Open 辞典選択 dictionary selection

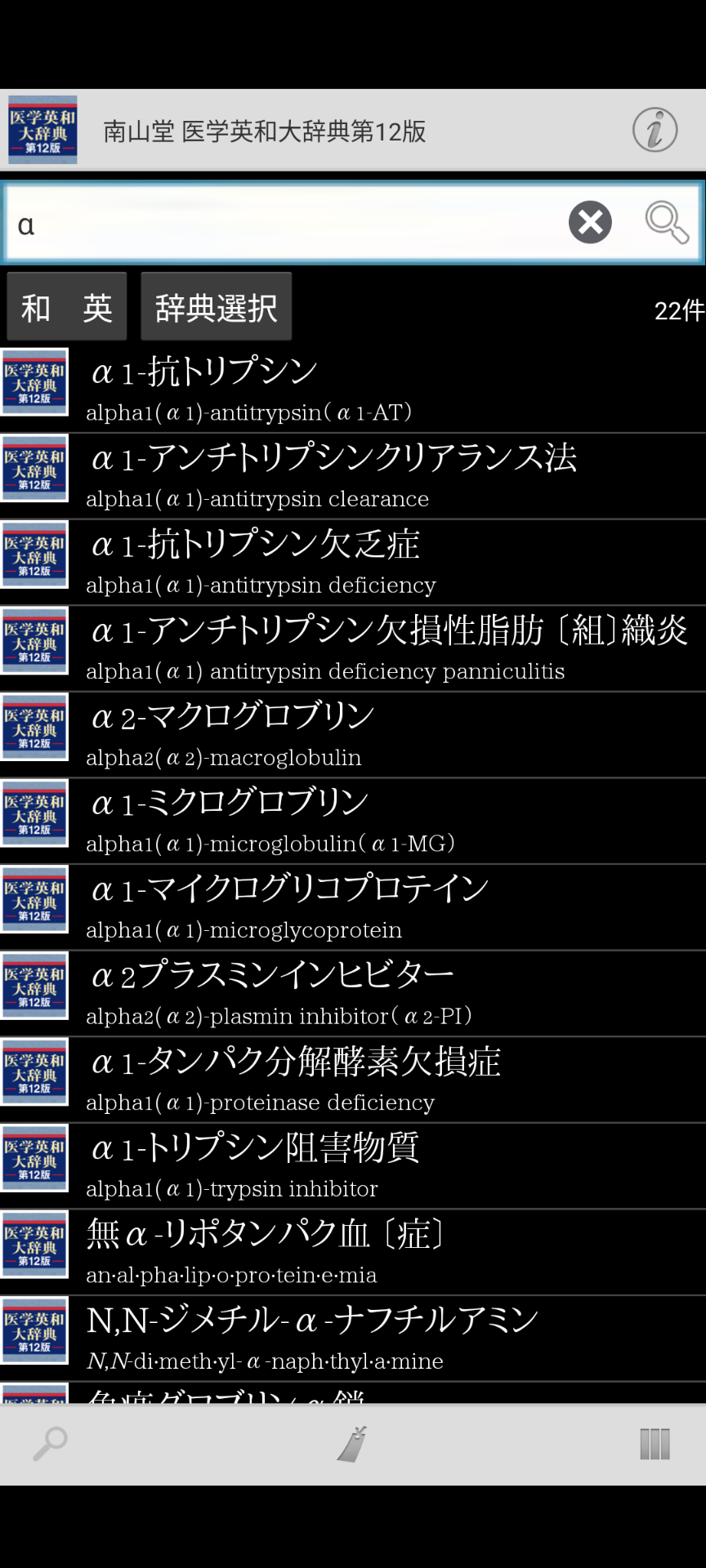217,306
